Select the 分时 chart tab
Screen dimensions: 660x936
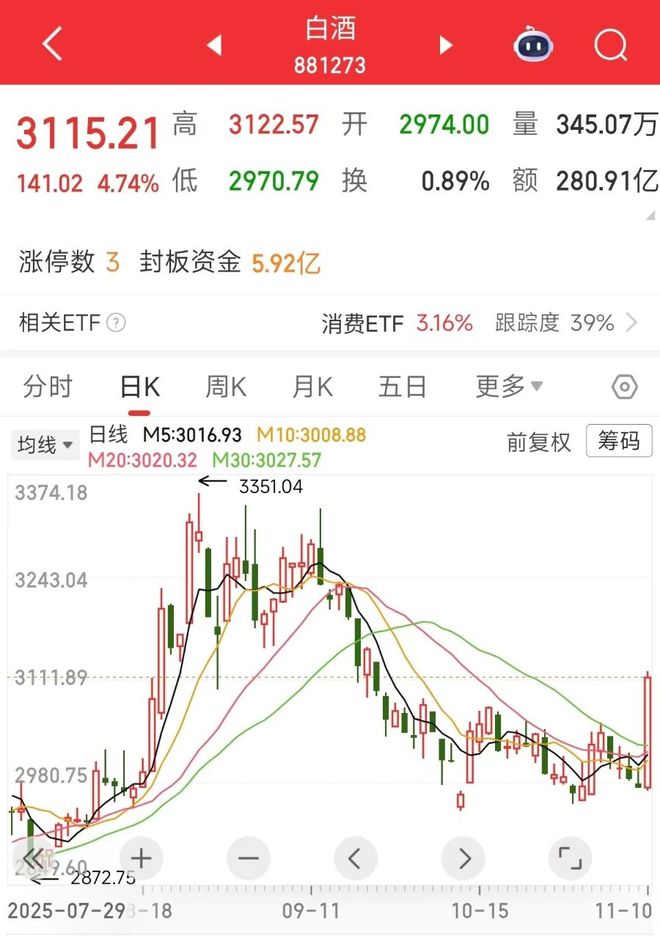point(48,387)
